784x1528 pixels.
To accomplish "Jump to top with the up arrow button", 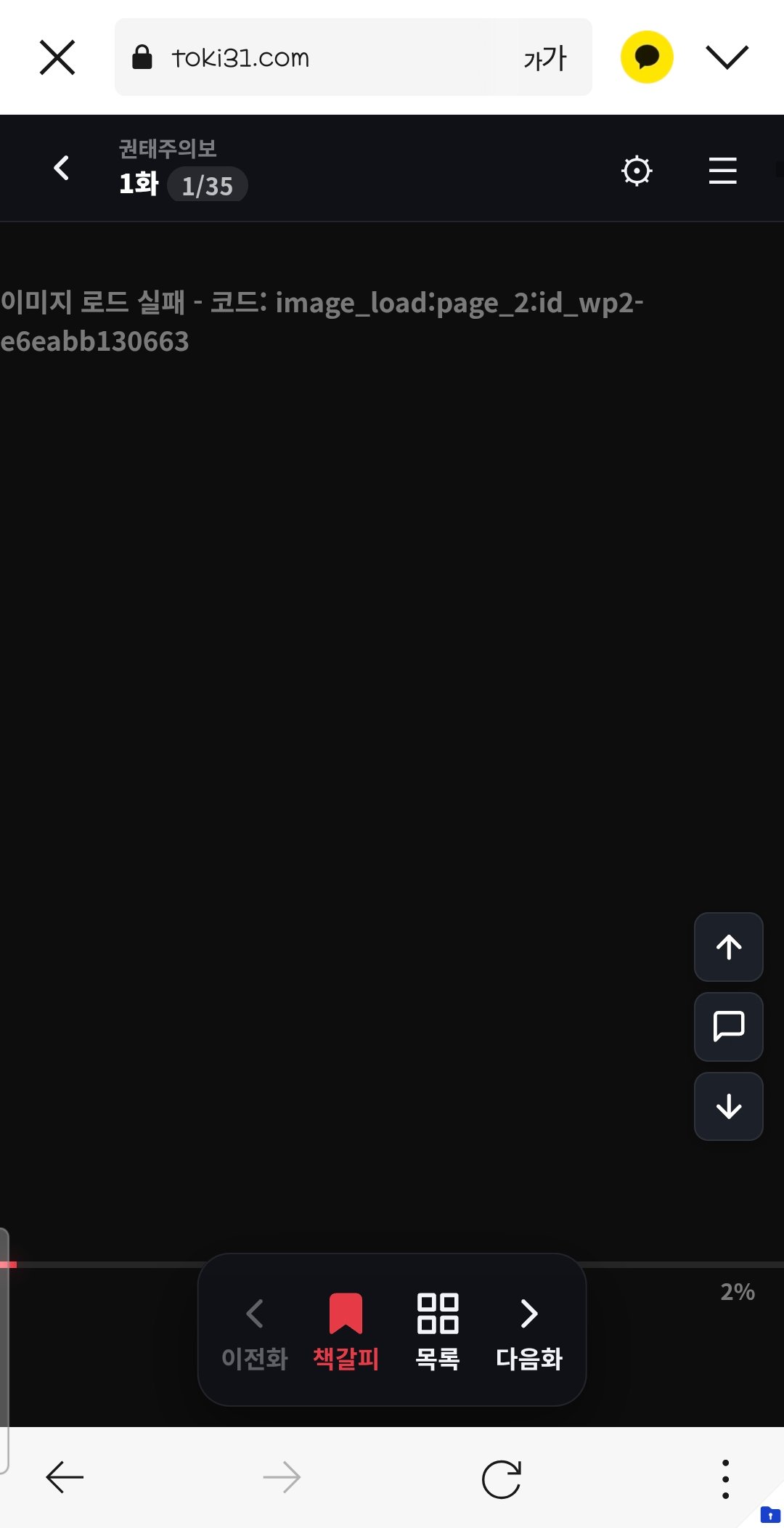I will point(728,947).
